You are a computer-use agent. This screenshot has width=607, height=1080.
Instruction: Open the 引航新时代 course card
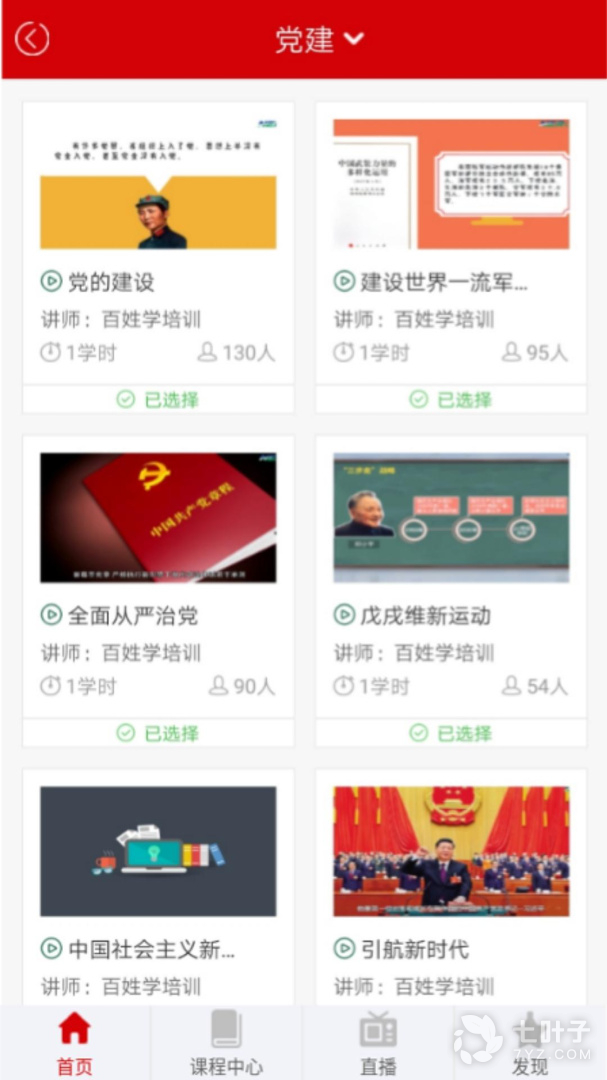coord(451,887)
